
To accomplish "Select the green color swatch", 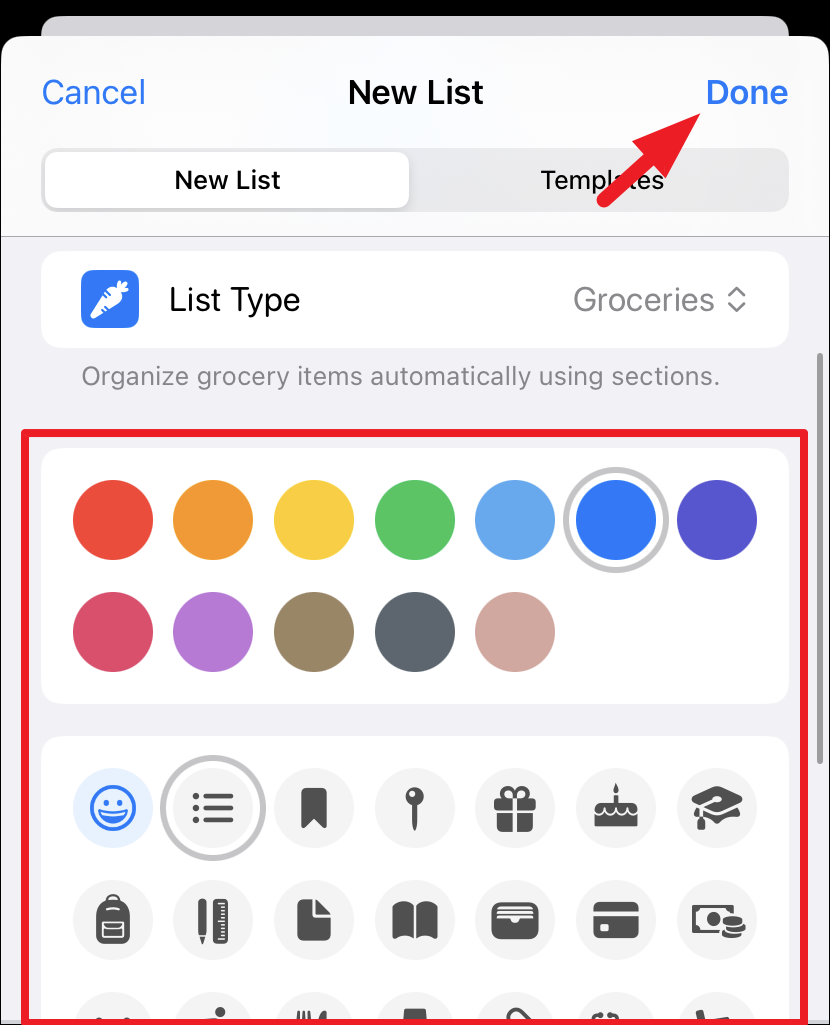I will click(415, 520).
